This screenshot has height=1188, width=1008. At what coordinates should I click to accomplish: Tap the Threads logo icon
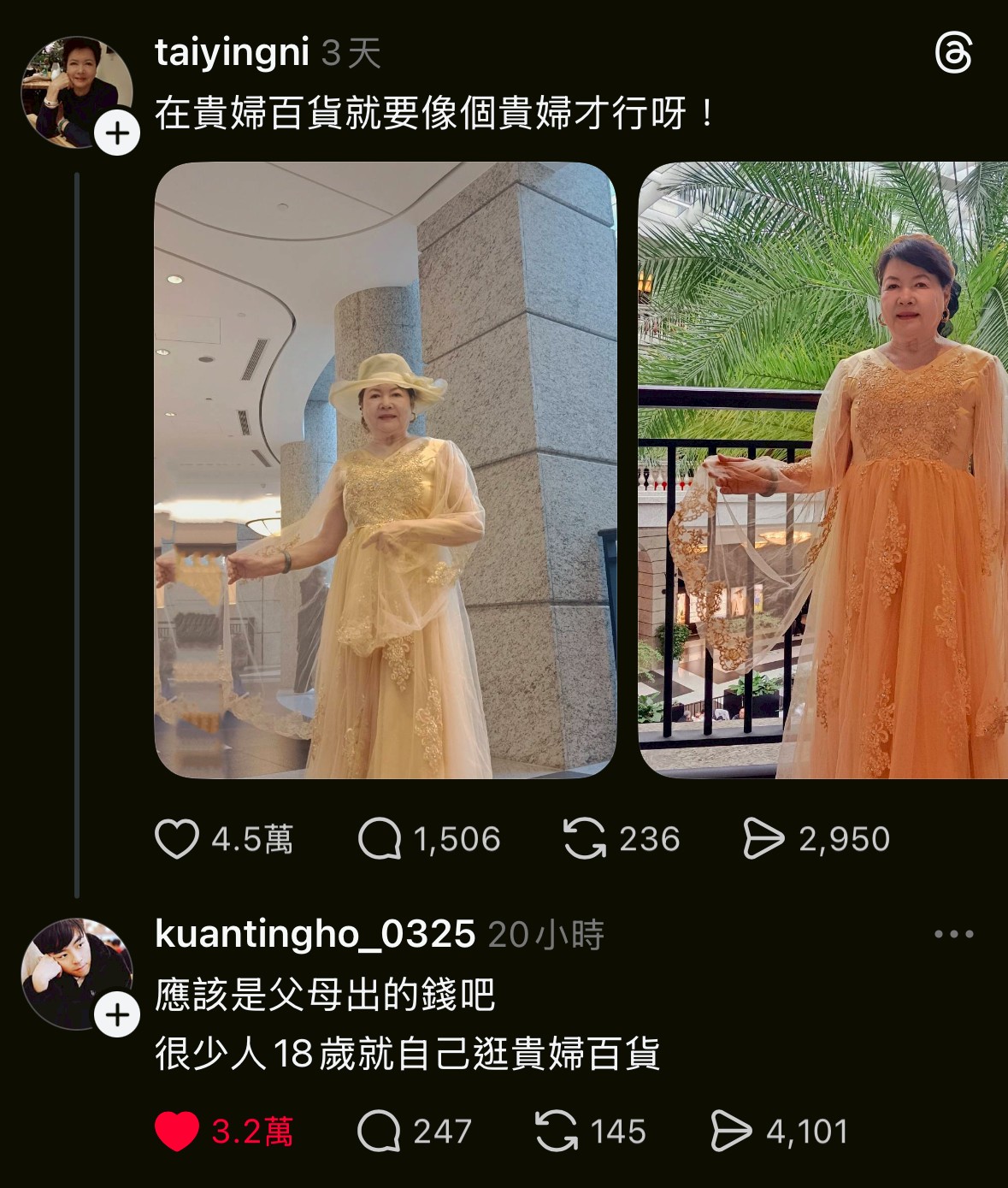point(953,54)
